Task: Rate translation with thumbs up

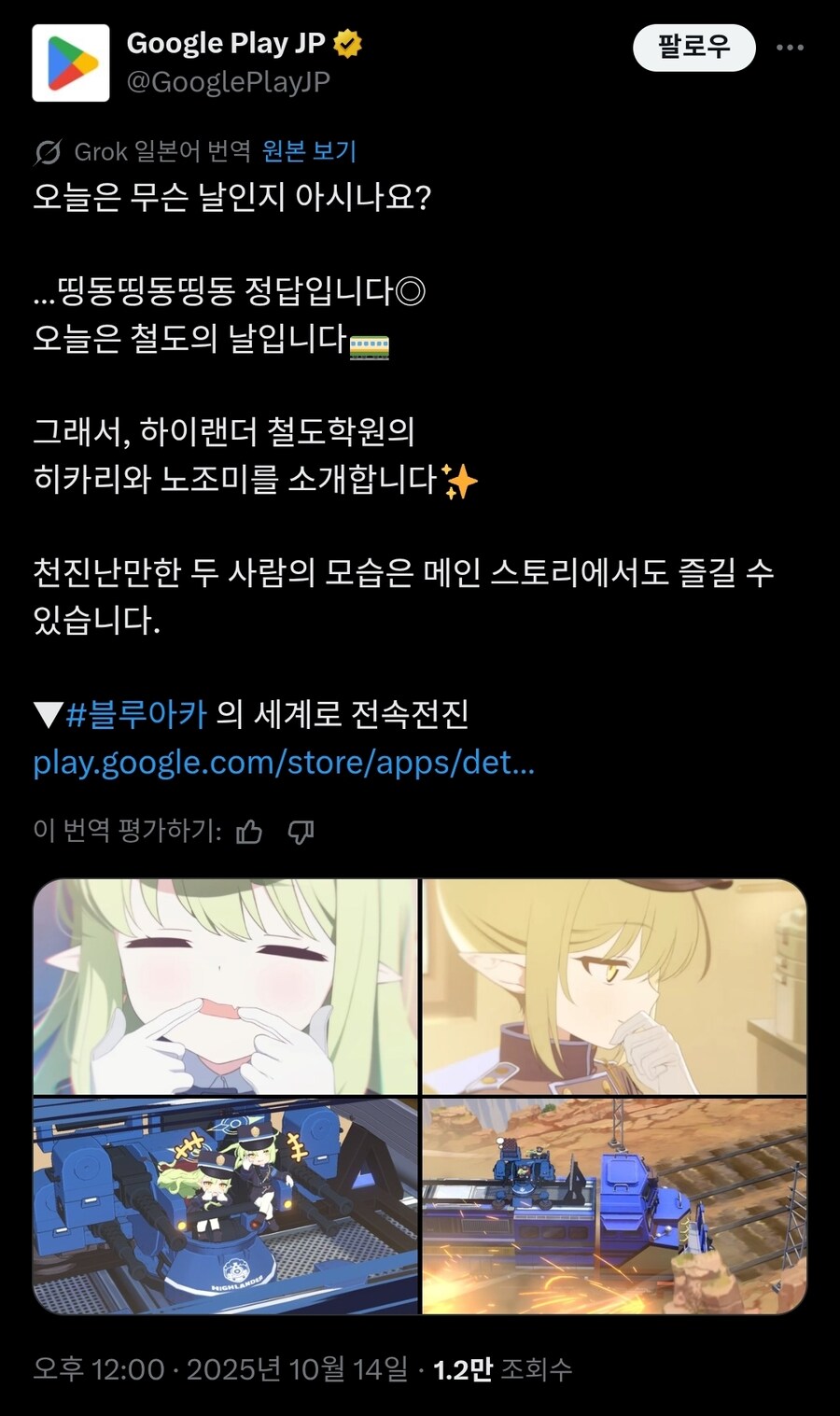Action: coord(249,831)
